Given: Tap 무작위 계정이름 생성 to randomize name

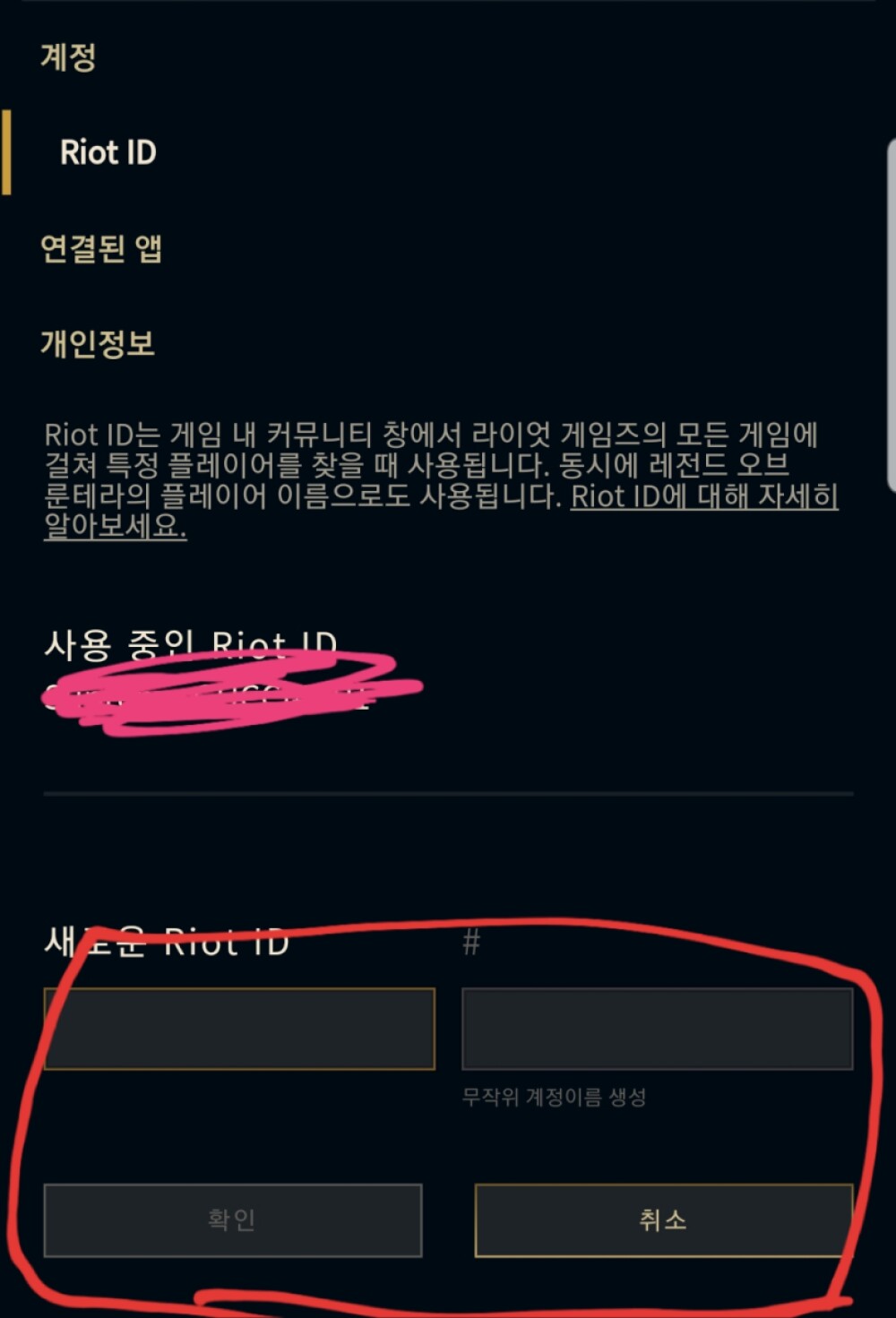Looking at the screenshot, I should [554, 1098].
